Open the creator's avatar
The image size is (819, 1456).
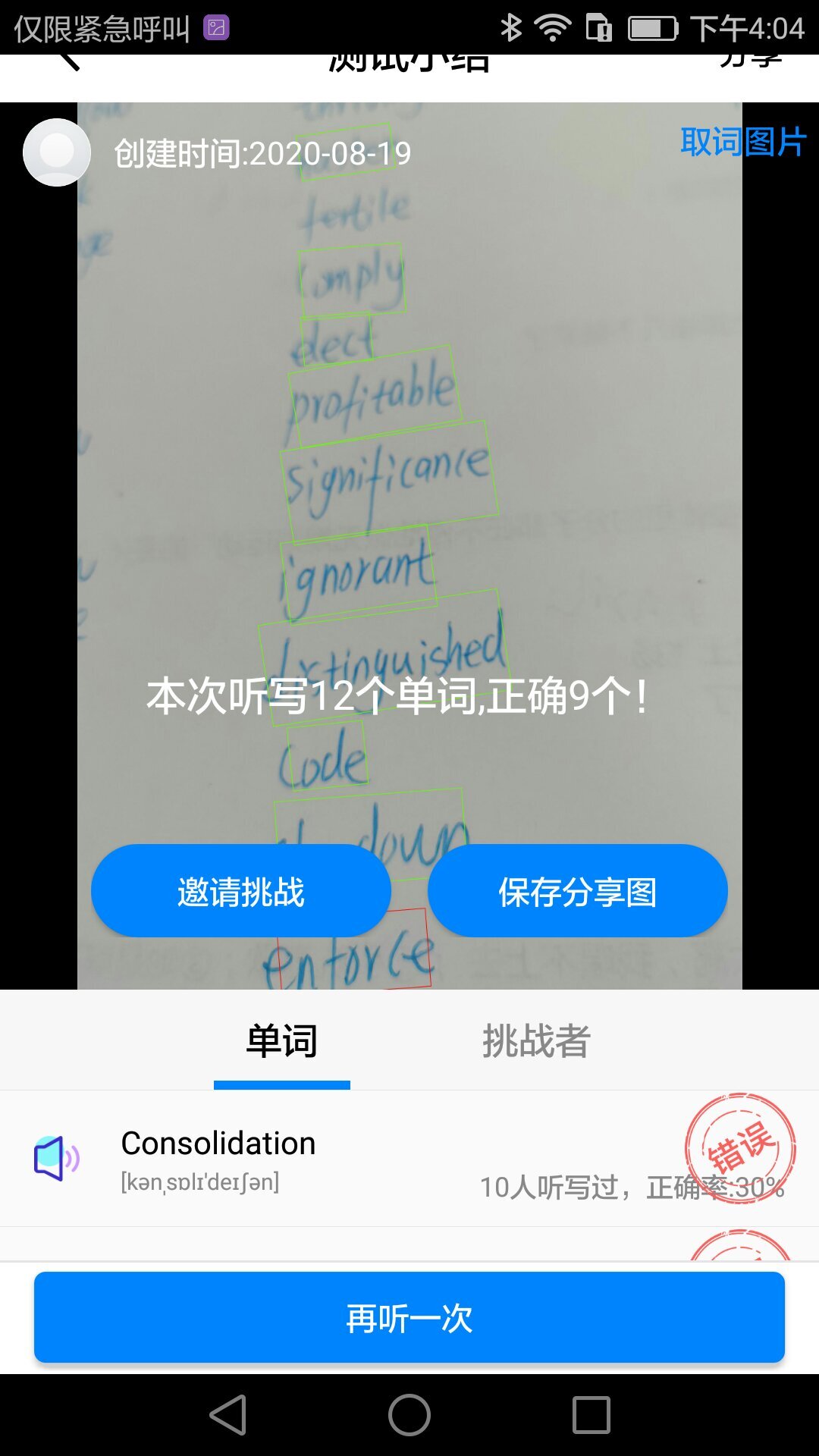click(x=57, y=152)
